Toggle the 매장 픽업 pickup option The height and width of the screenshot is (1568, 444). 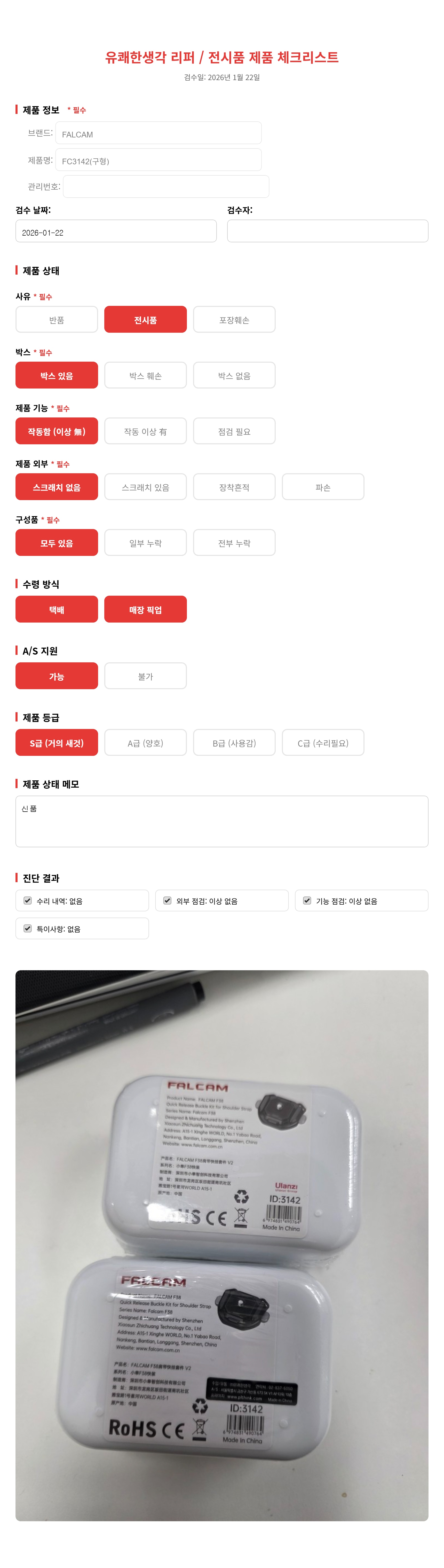145,609
